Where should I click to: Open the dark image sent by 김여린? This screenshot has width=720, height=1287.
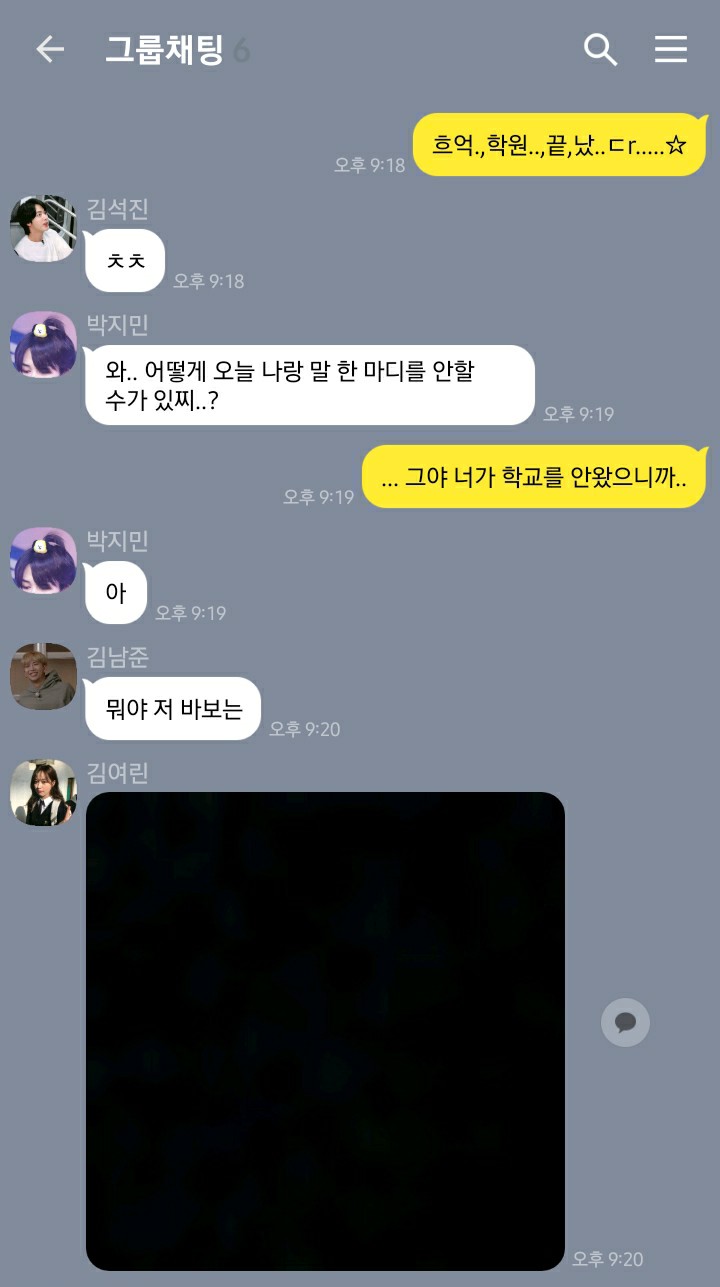(325, 1030)
